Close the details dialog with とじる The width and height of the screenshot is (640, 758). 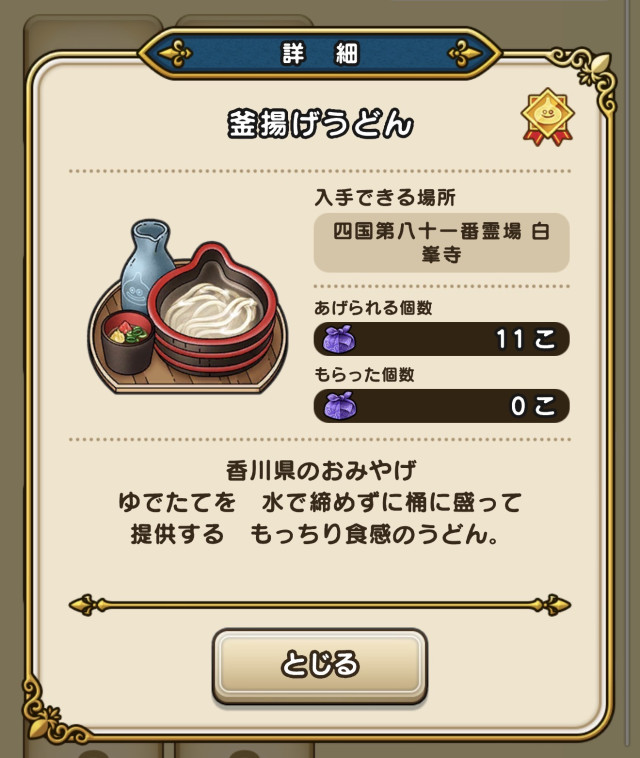pyautogui.click(x=320, y=665)
